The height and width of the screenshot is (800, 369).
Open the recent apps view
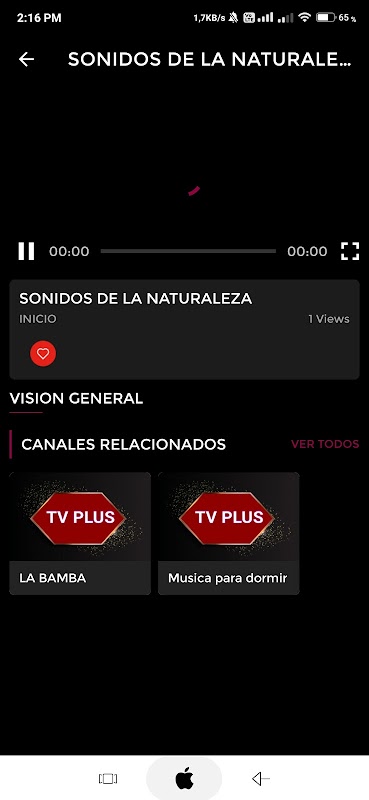pos(108,779)
